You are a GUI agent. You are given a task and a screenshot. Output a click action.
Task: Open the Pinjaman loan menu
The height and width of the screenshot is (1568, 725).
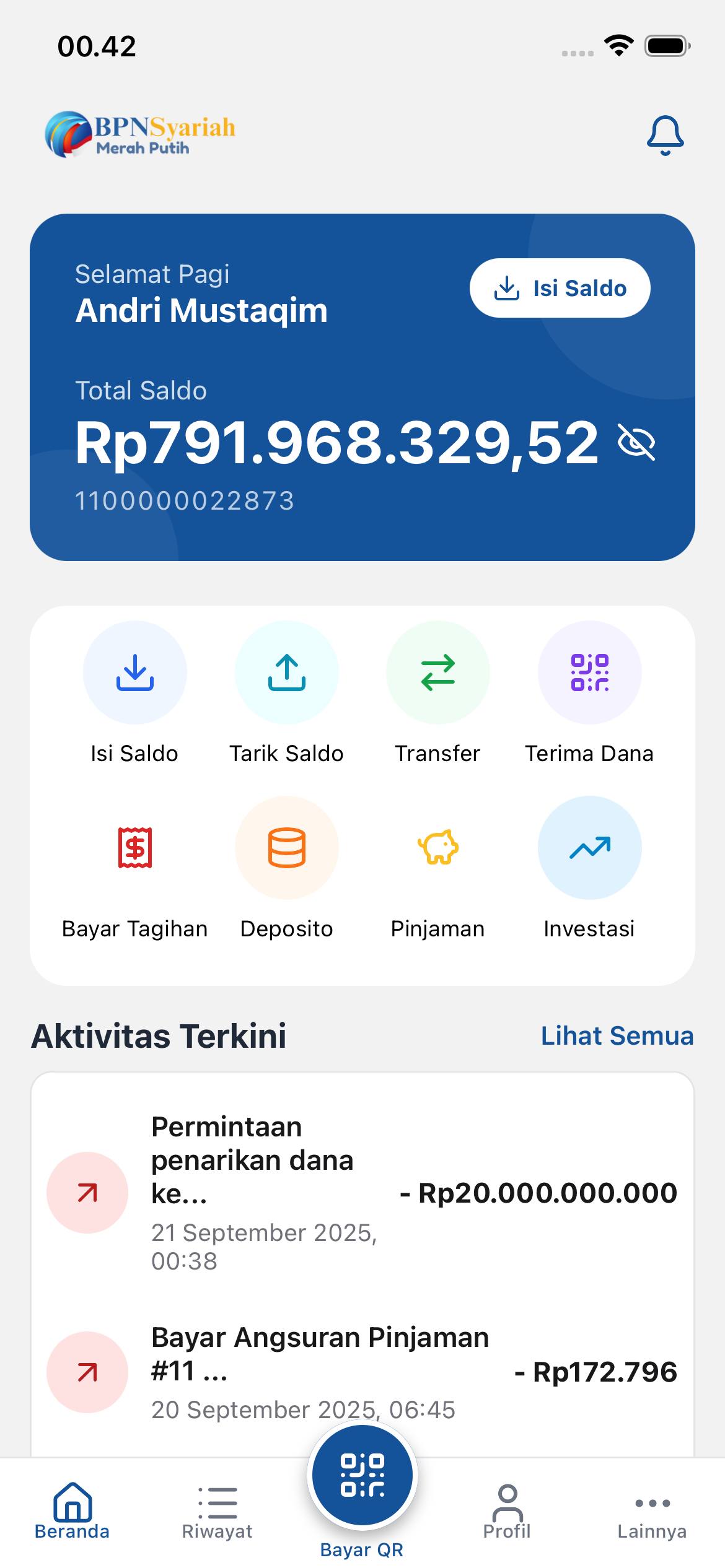[x=437, y=848]
